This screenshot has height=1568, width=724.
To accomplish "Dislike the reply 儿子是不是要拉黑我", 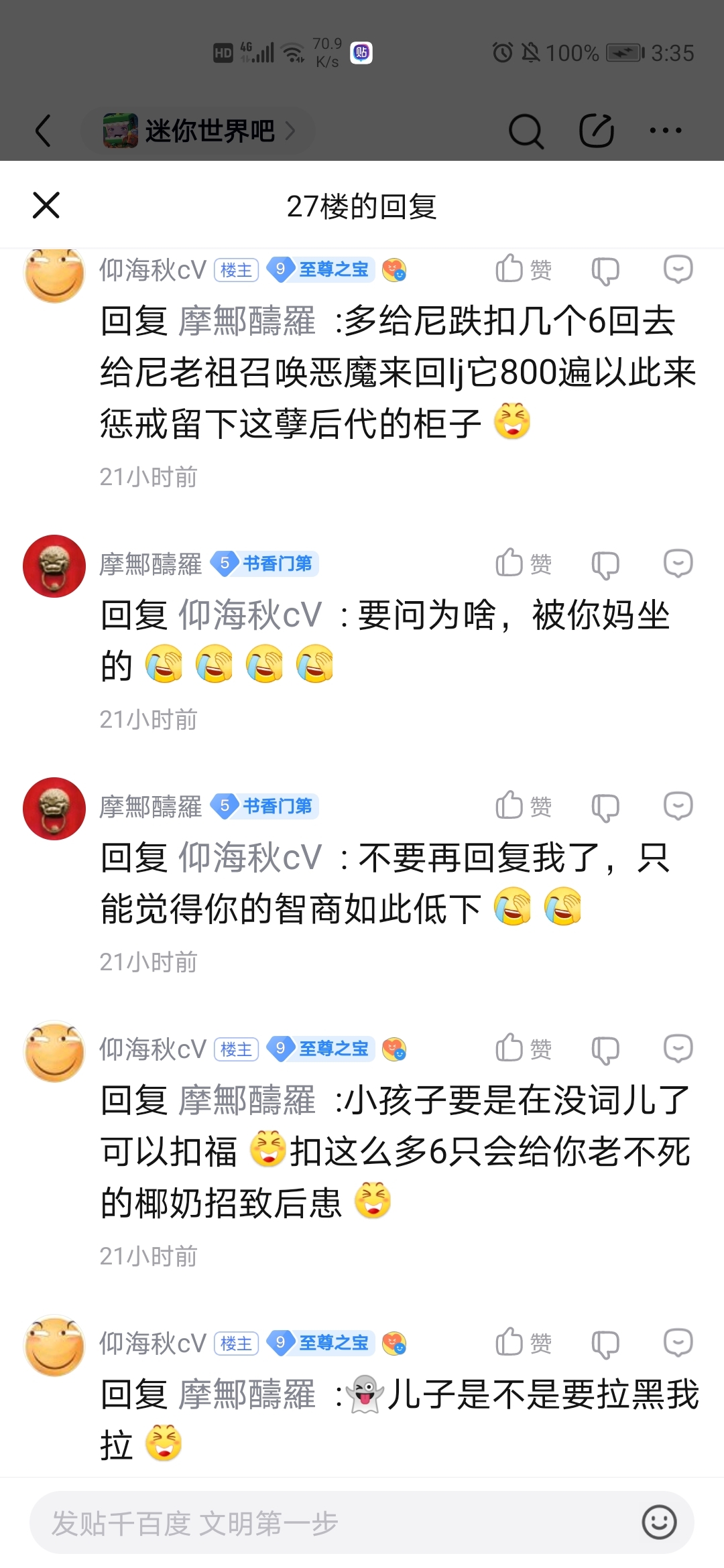I will [605, 1344].
